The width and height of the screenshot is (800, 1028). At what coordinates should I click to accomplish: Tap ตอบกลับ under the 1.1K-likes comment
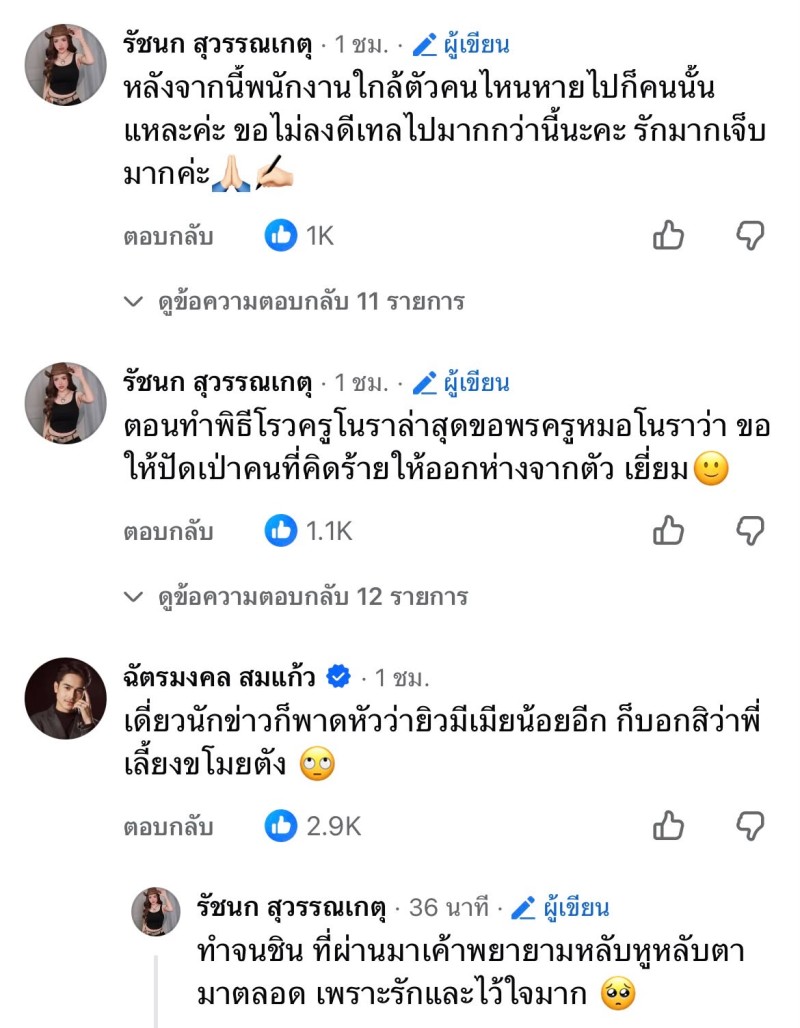[x=169, y=531]
